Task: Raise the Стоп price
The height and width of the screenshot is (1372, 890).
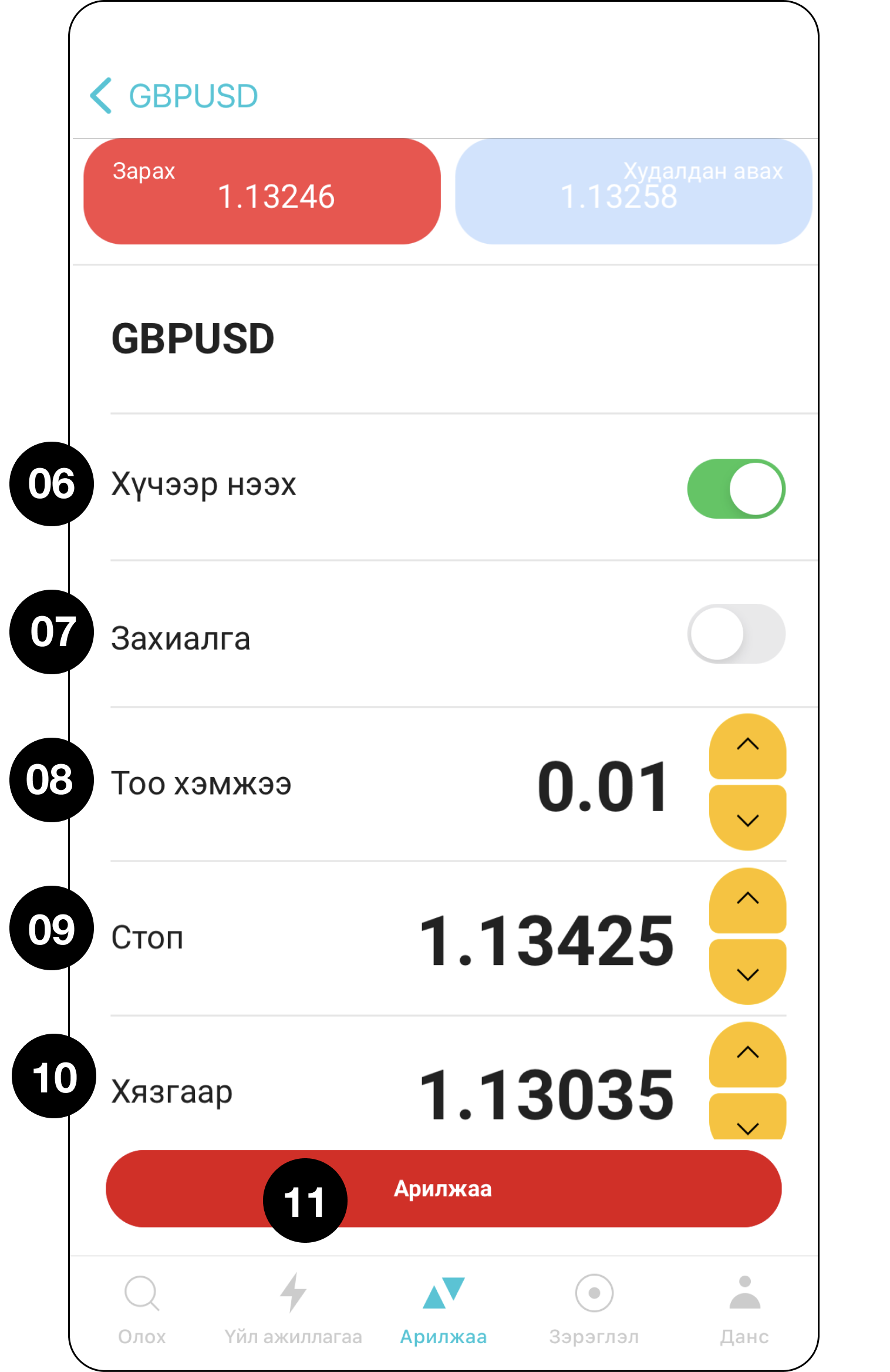Action: pyautogui.click(x=747, y=900)
